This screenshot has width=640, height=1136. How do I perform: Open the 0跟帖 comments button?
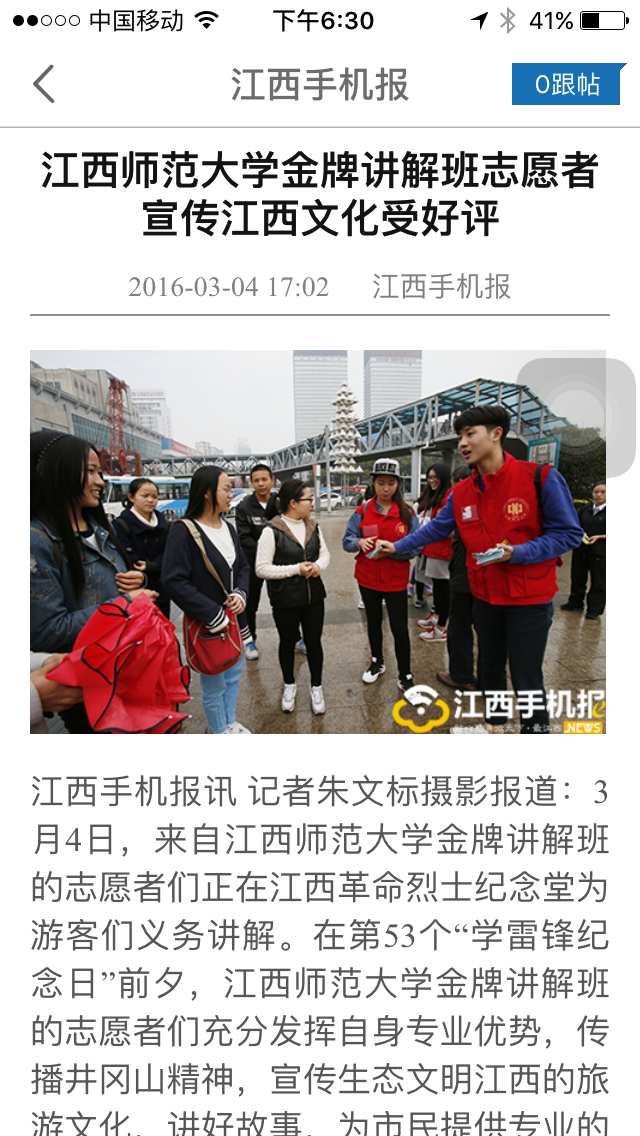tap(566, 85)
